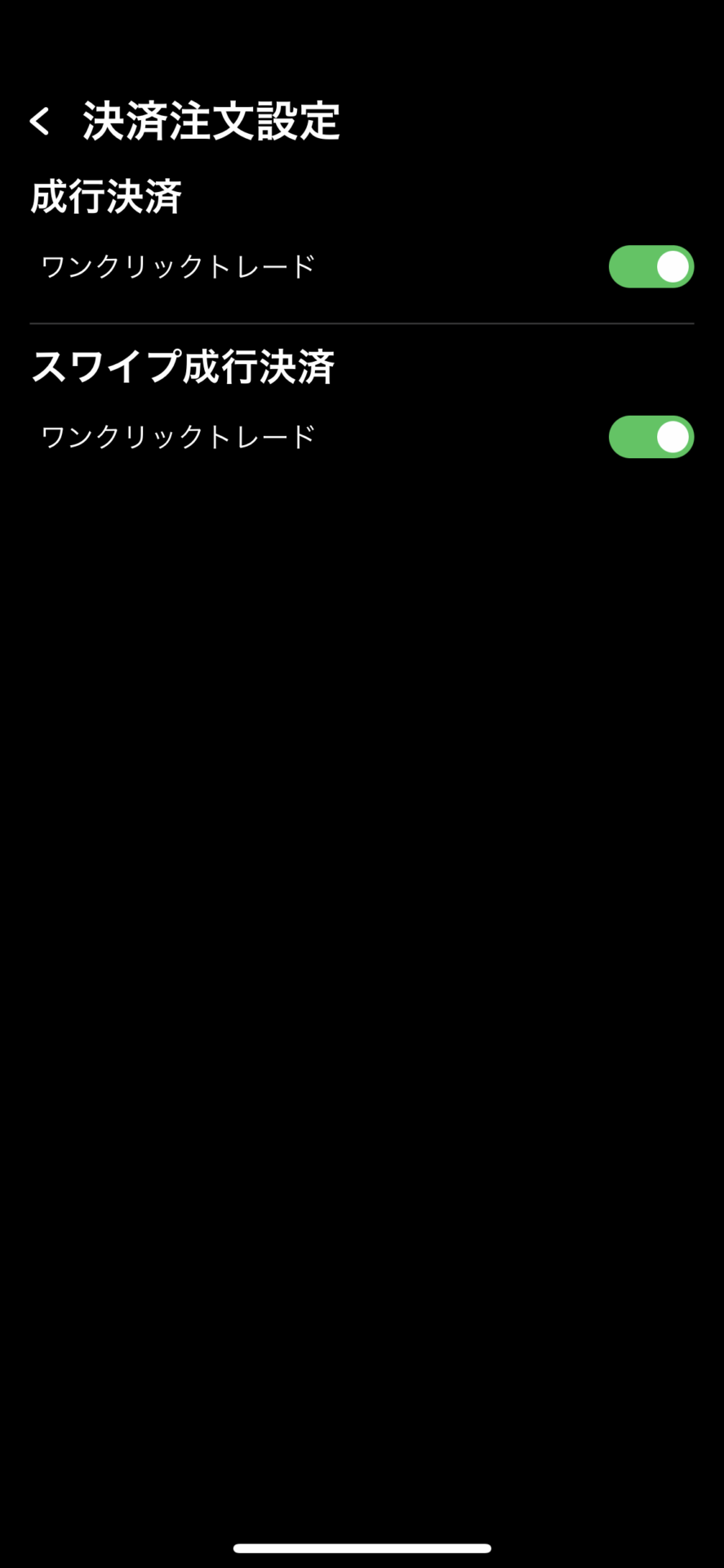The width and height of the screenshot is (724, 1568).
Task: Go back from 決済注文設定 screen
Action: (39, 122)
